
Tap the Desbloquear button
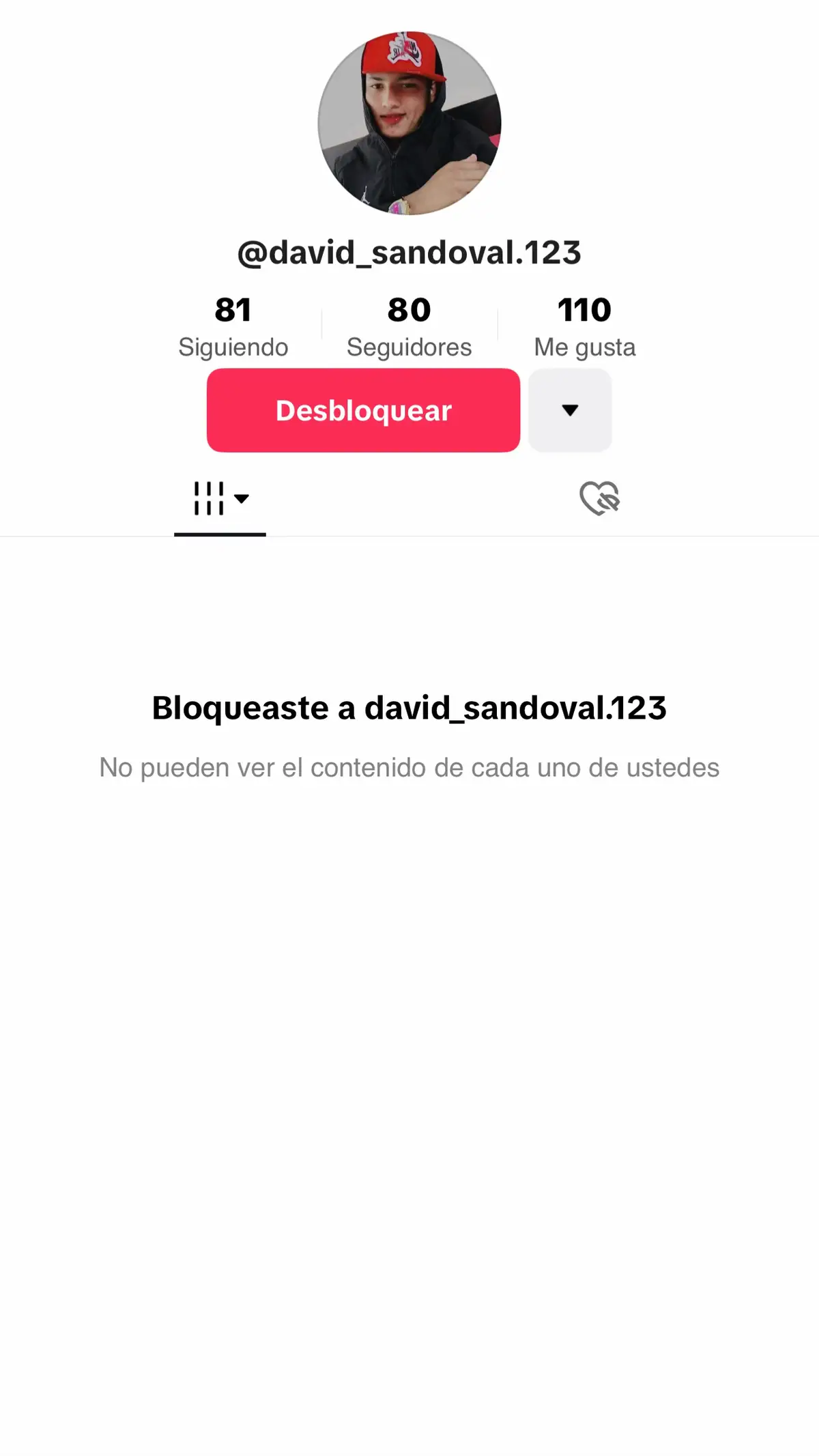[x=363, y=410]
